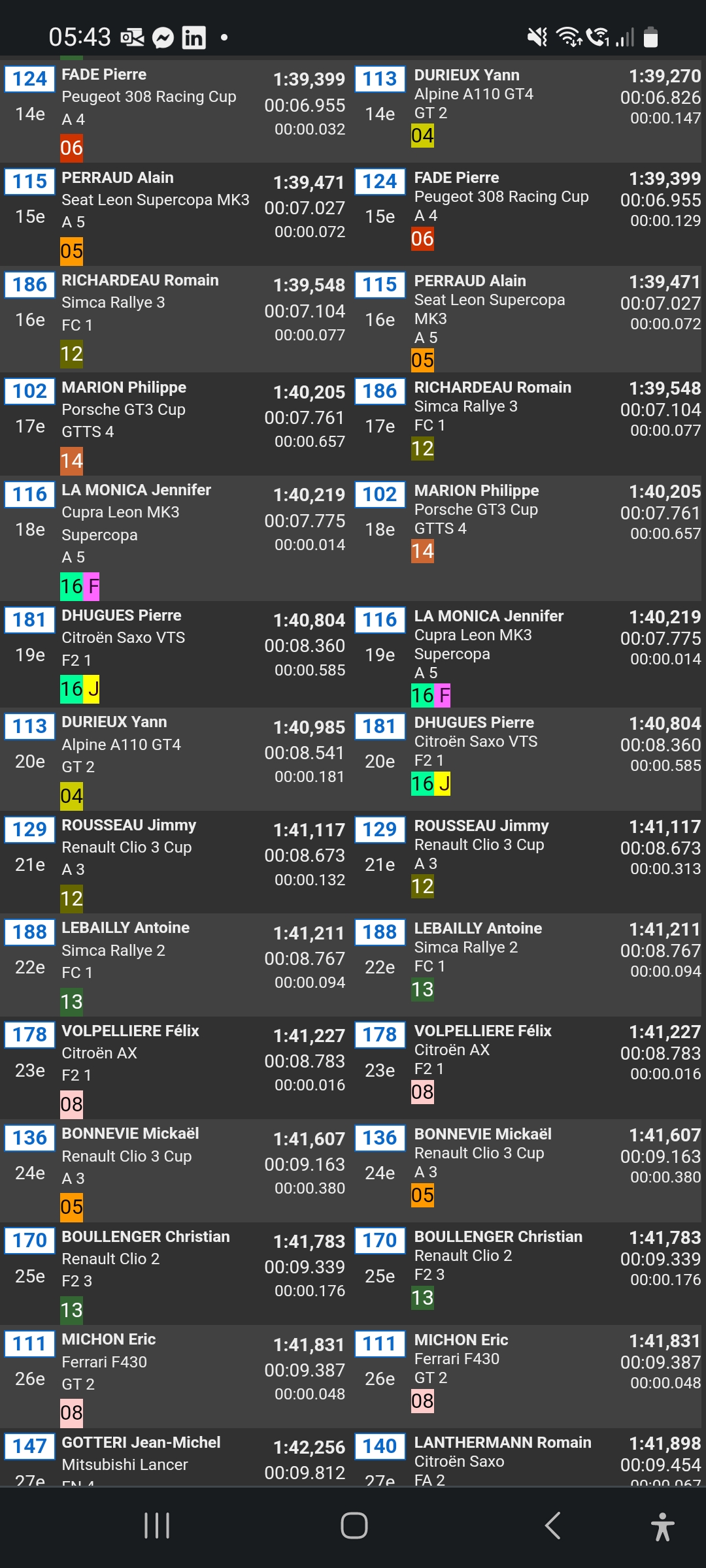View MARION Philippe's entry ranked 17e
Screen dimensions: 706x1568
(x=175, y=423)
